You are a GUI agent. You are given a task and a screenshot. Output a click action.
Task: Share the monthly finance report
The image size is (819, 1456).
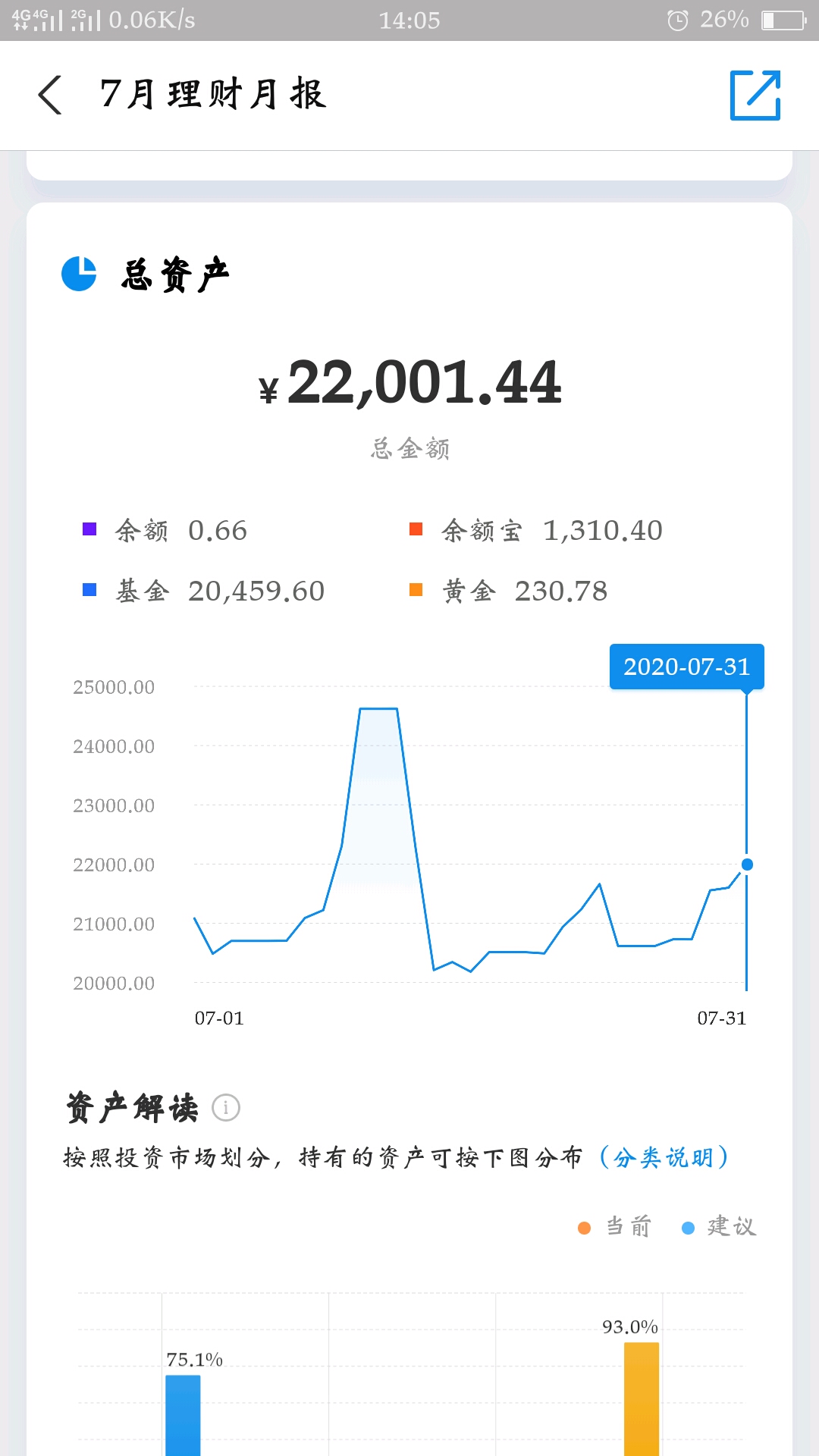755,95
